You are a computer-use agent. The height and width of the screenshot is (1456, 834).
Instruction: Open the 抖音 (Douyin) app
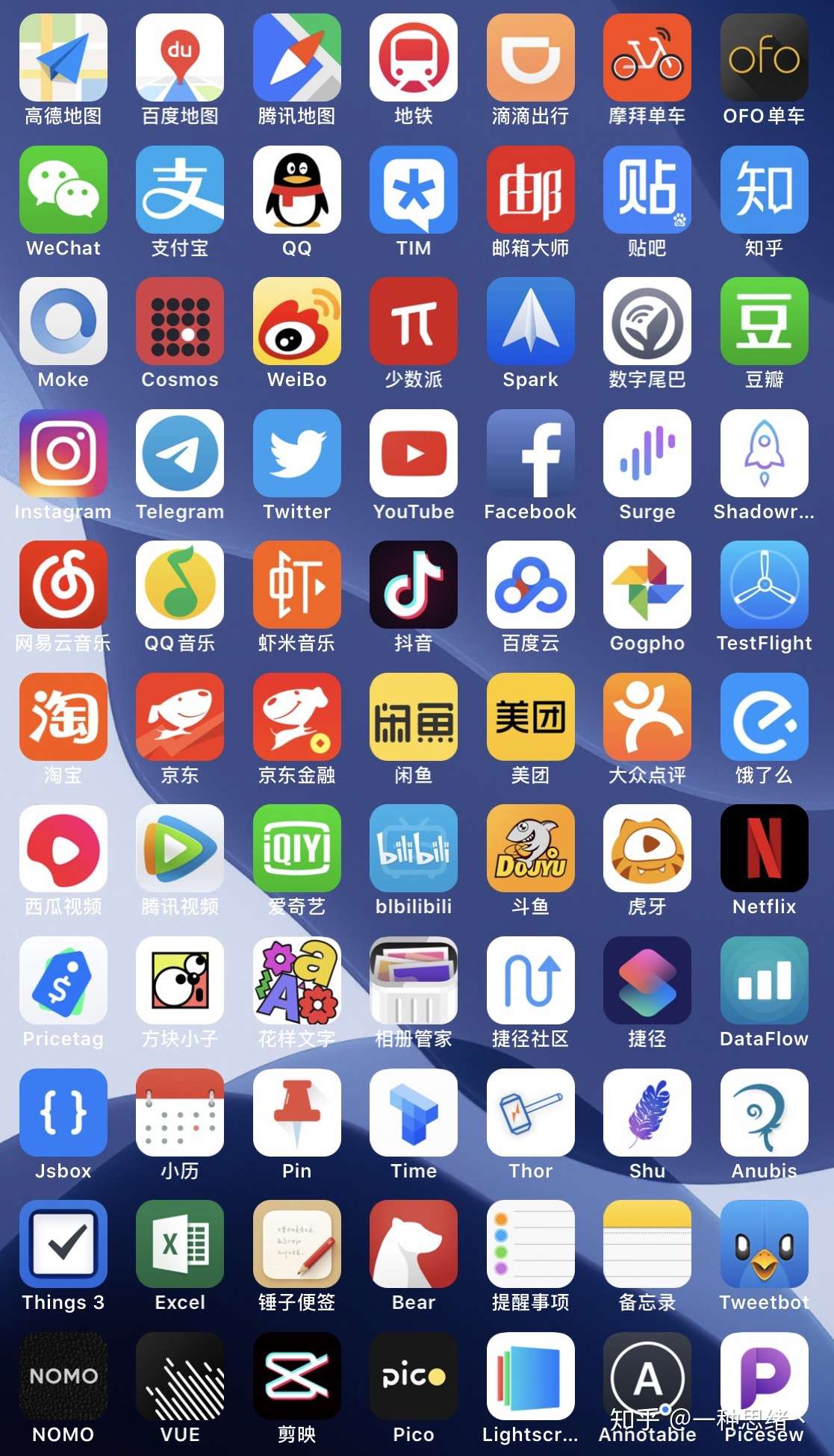pyautogui.click(x=414, y=585)
